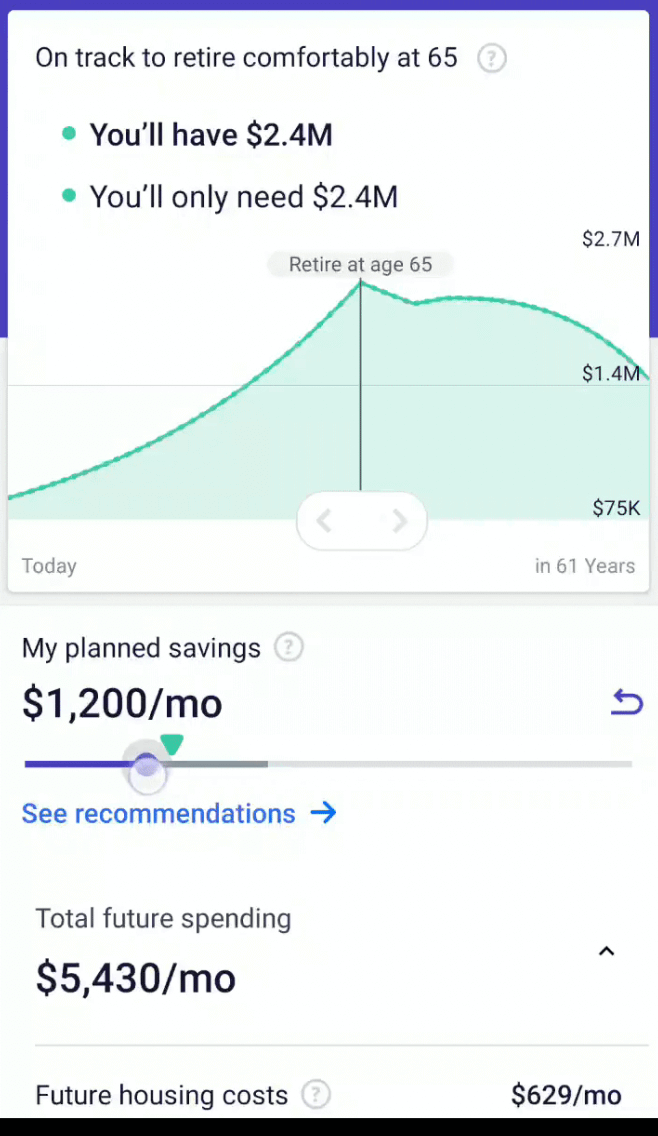Tap the planned savings slider handle

click(147, 767)
